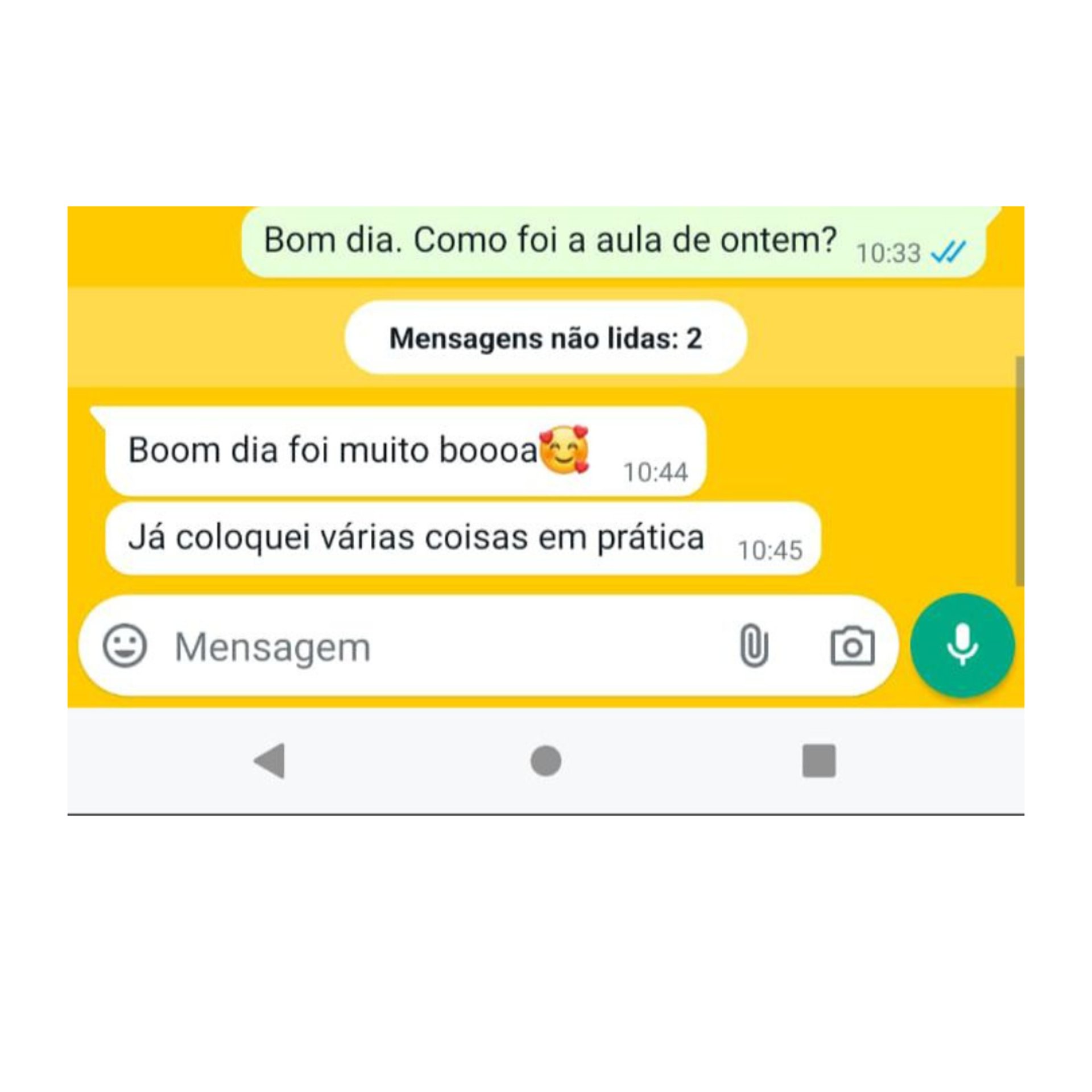Screen dimensions: 1092x1092
Task: Tap the Mensagem text field
Action: 432,647
